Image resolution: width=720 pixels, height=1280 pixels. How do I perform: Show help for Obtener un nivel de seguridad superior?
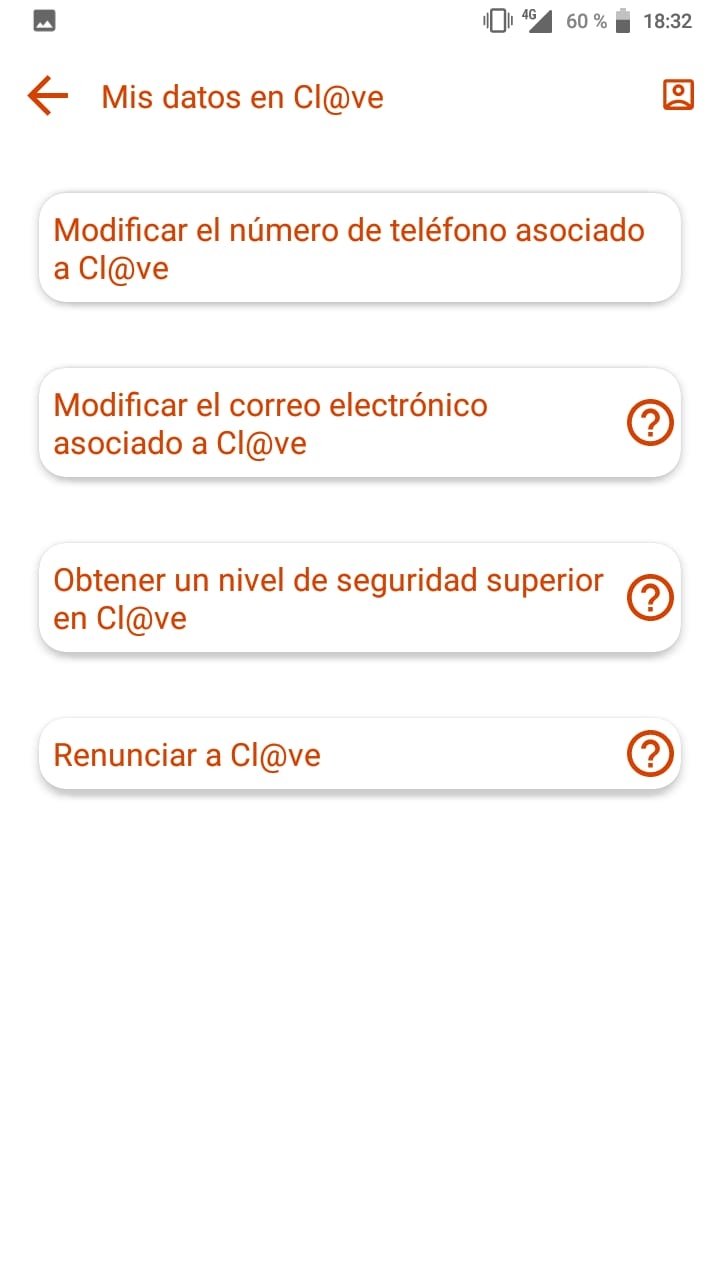(650, 599)
